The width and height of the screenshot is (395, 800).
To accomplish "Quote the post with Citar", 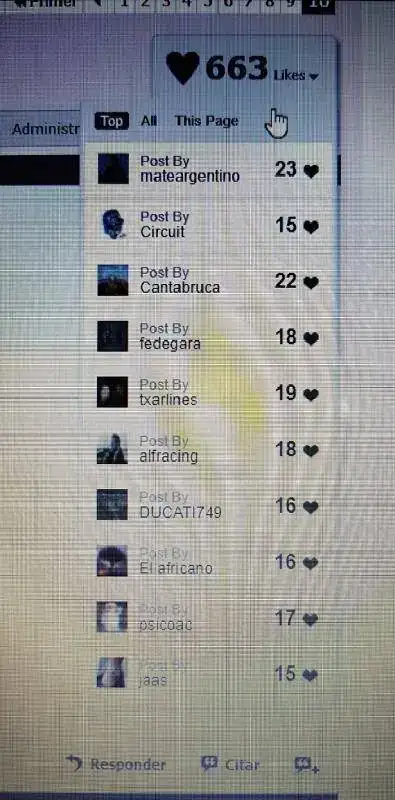I will click(x=230, y=764).
